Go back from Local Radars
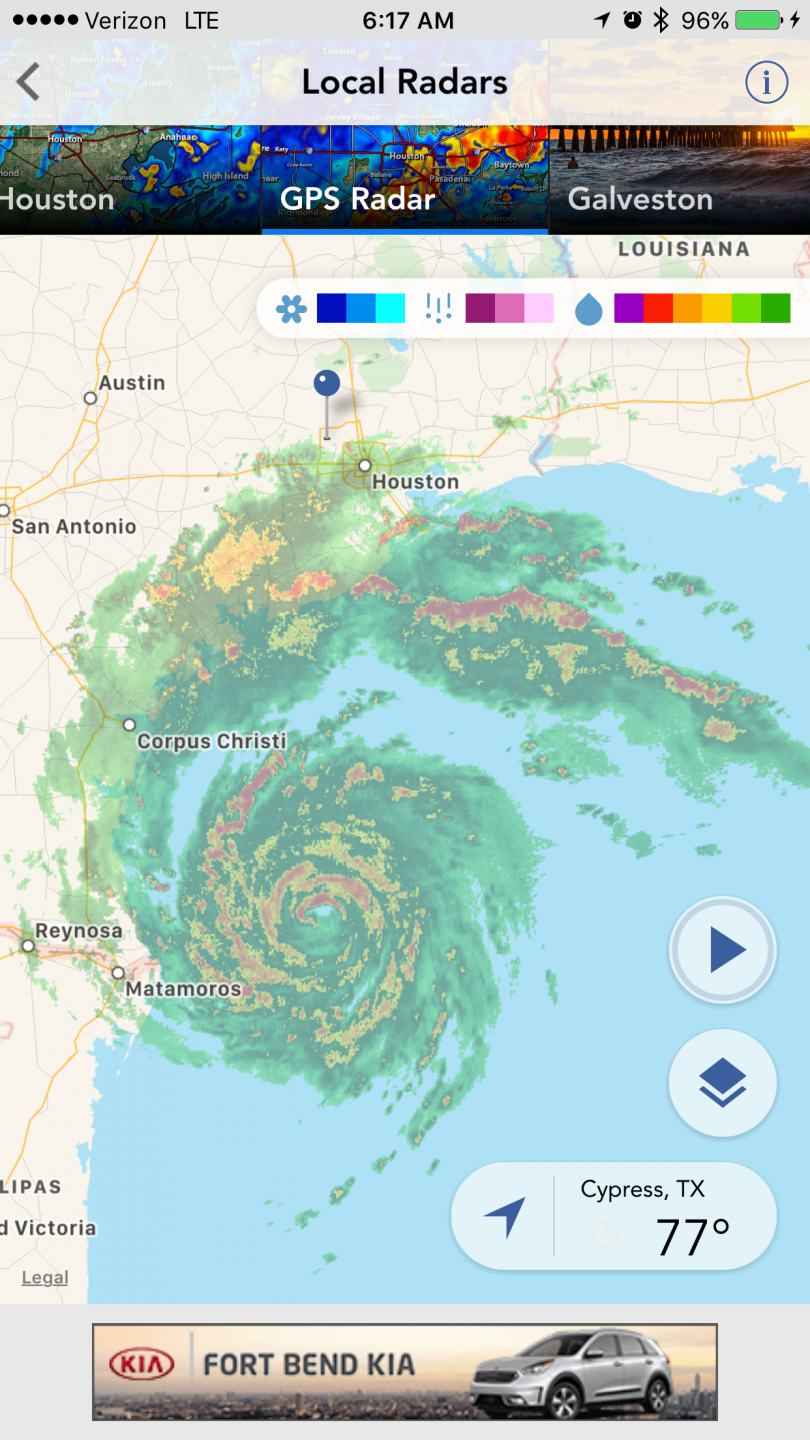 tap(29, 82)
